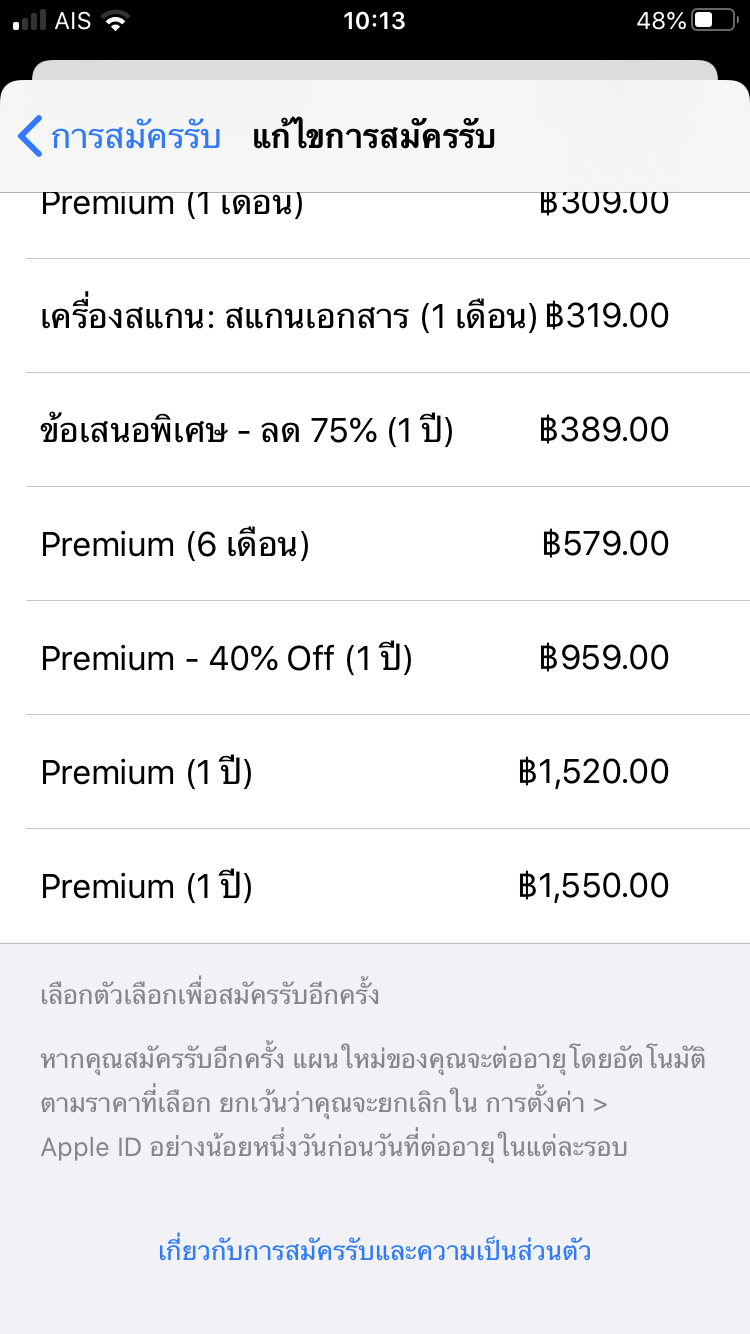750x1334 pixels.
Task: Choose the Premium 1 ปี ฿1,520.00 option
Action: point(375,772)
